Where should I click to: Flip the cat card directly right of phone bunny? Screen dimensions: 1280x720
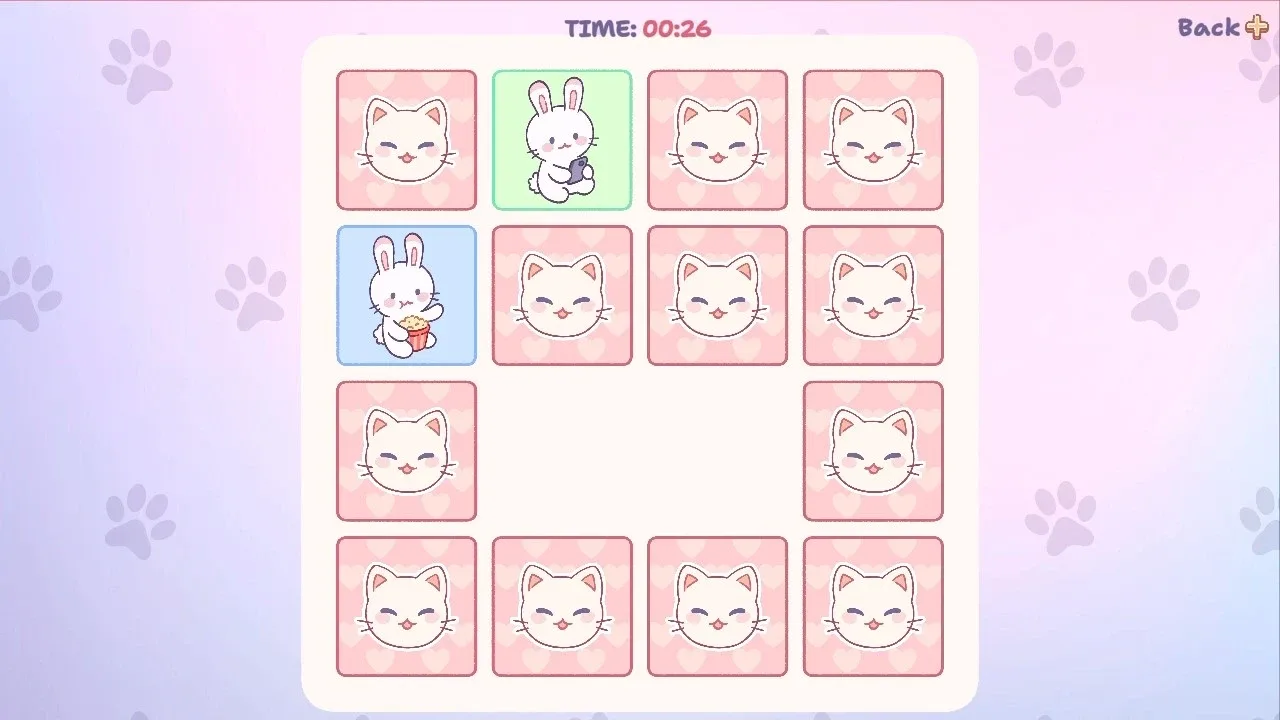tap(717, 140)
